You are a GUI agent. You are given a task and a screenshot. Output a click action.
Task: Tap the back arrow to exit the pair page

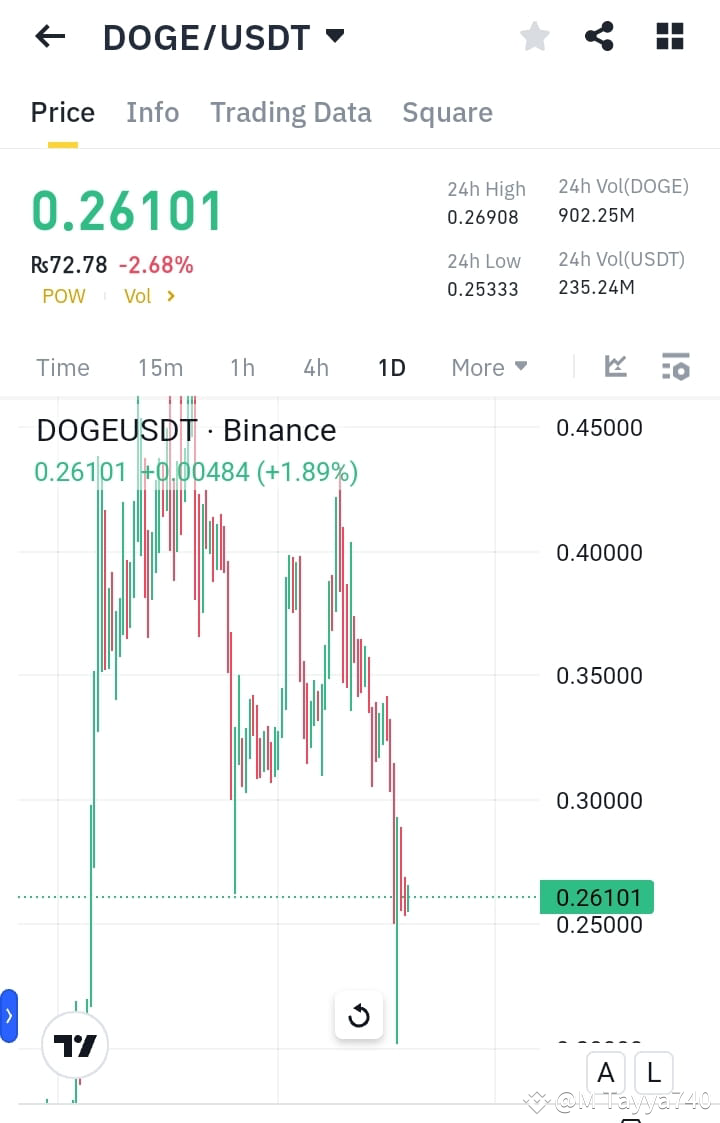pos(49,36)
